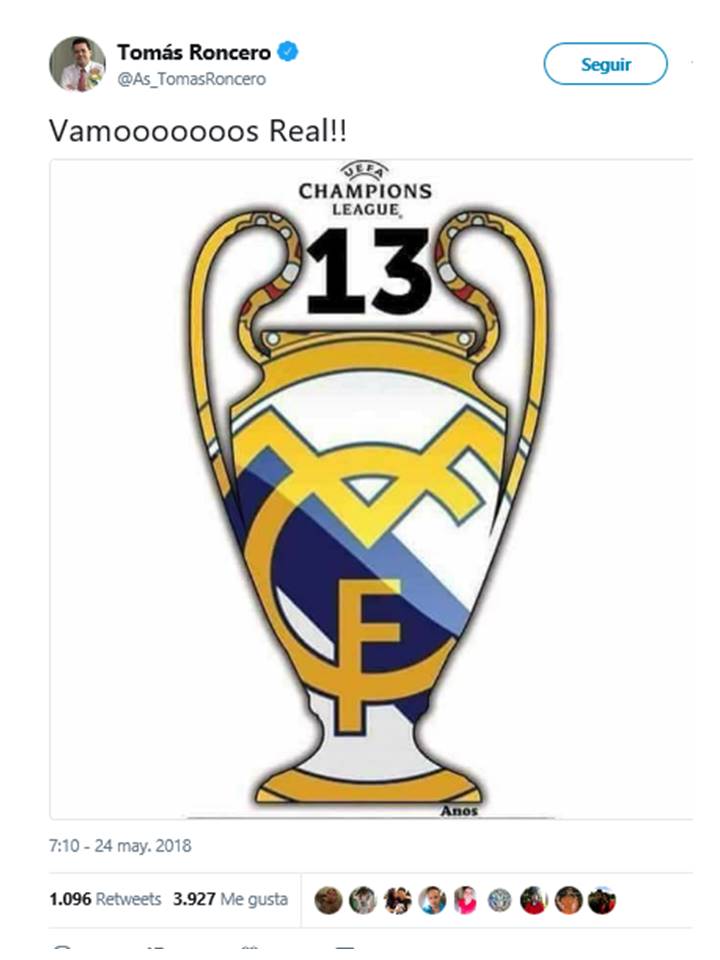Open Tomás Roncero's profile photo
720x960 pixels.
coord(77,64)
